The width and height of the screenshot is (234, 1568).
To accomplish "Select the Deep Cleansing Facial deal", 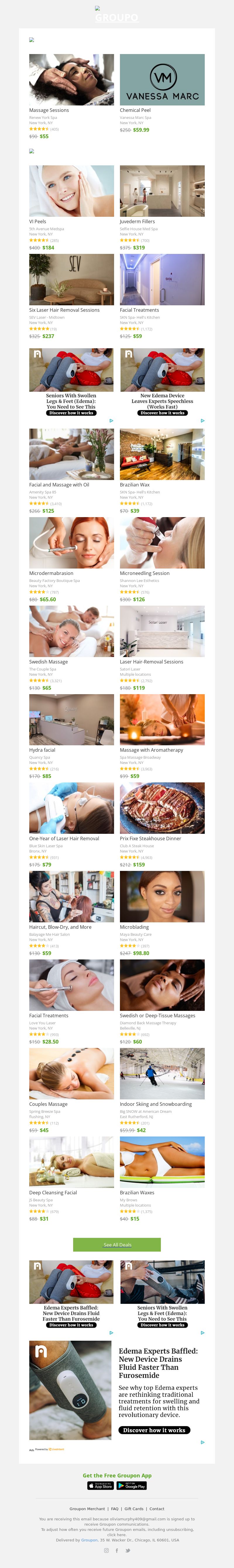I will pyautogui.click(x=71, y=1161).
